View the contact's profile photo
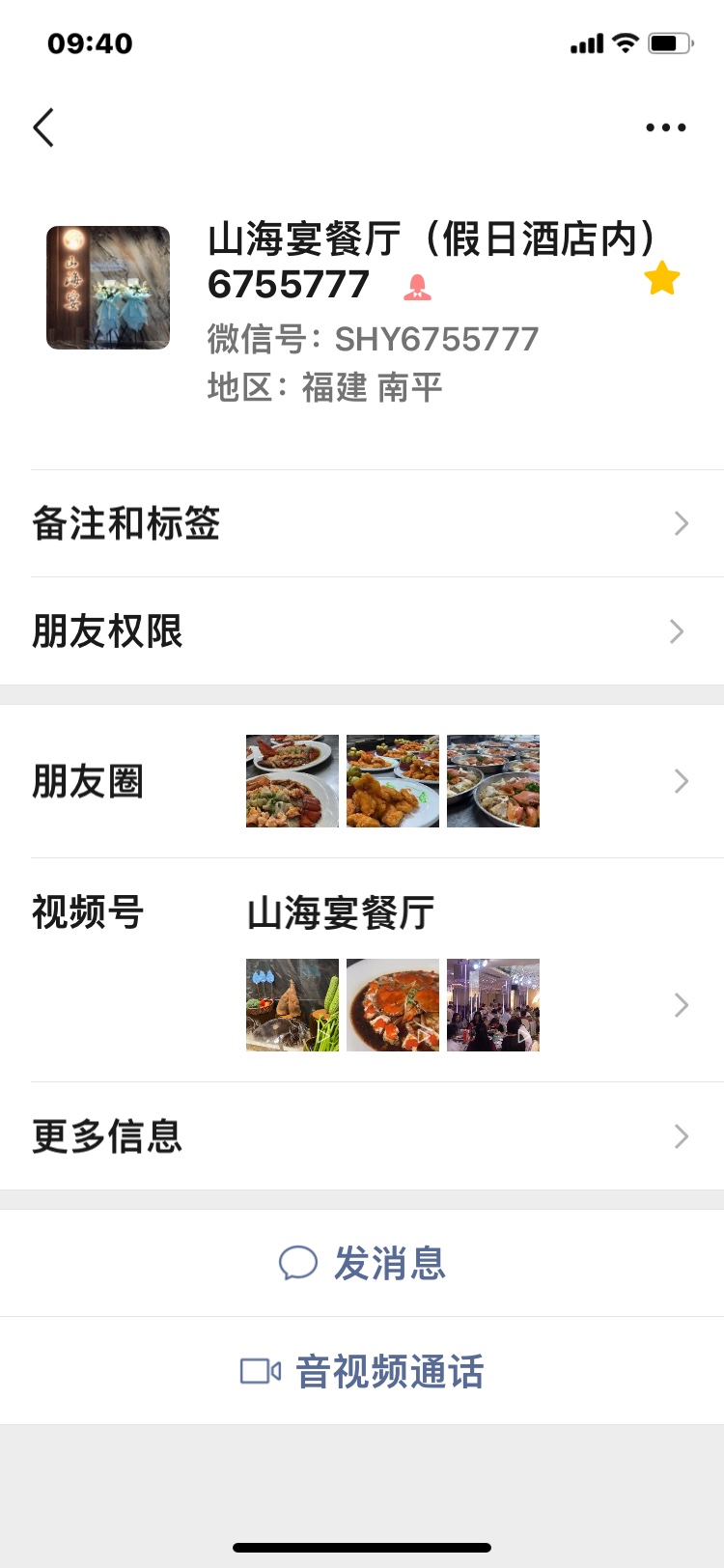724x1568 pixels. click(x=108, y=288)
